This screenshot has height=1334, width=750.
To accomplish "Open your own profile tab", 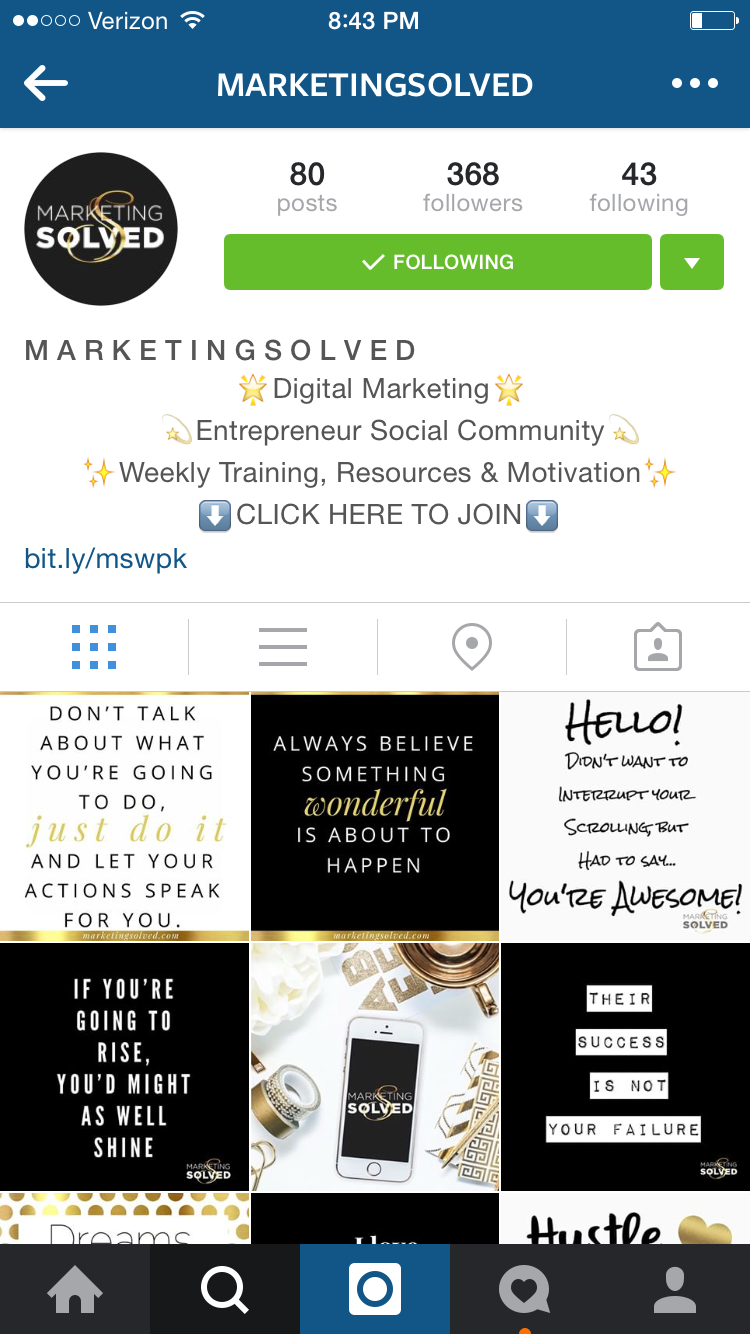I will (x=675, y=1289).
